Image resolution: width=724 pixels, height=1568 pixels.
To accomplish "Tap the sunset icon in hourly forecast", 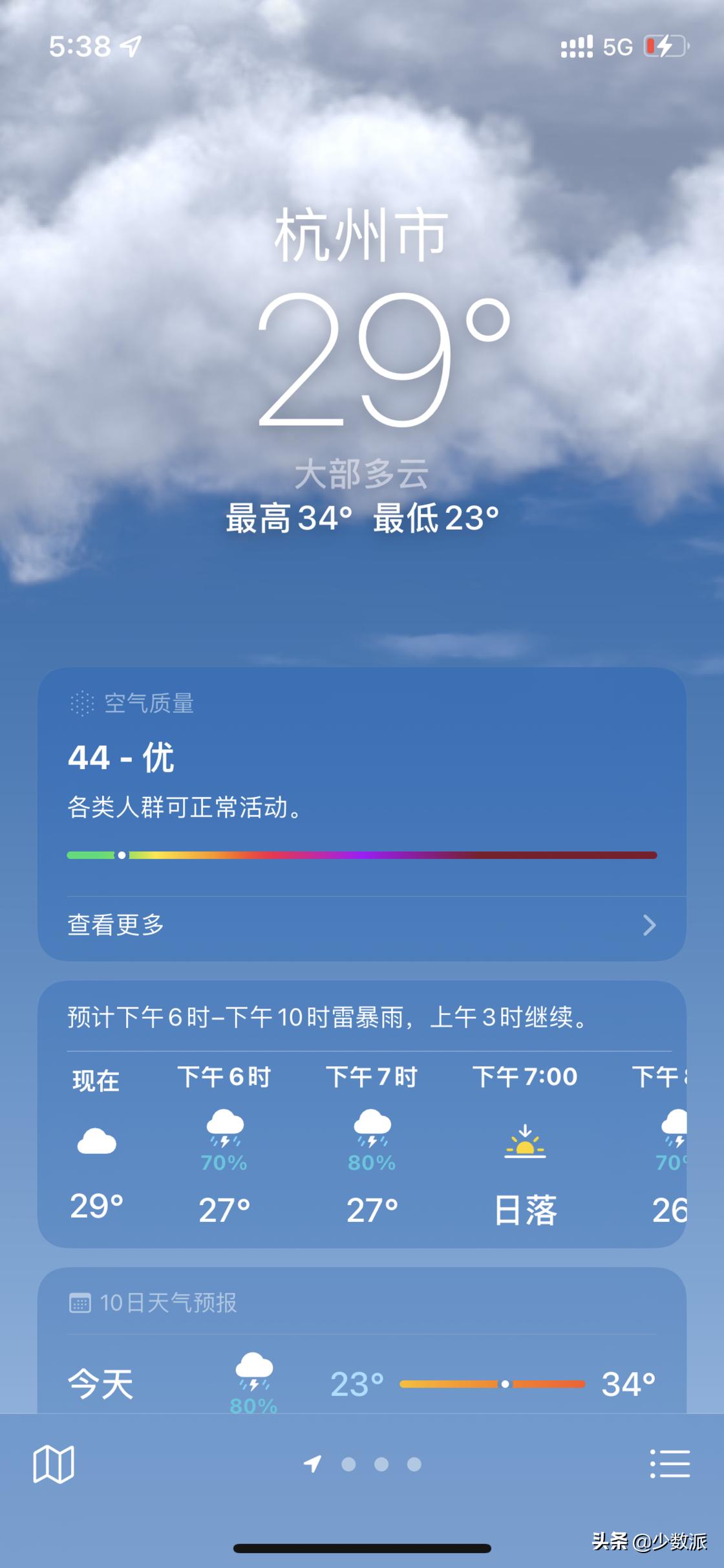I will (525, 1142).
